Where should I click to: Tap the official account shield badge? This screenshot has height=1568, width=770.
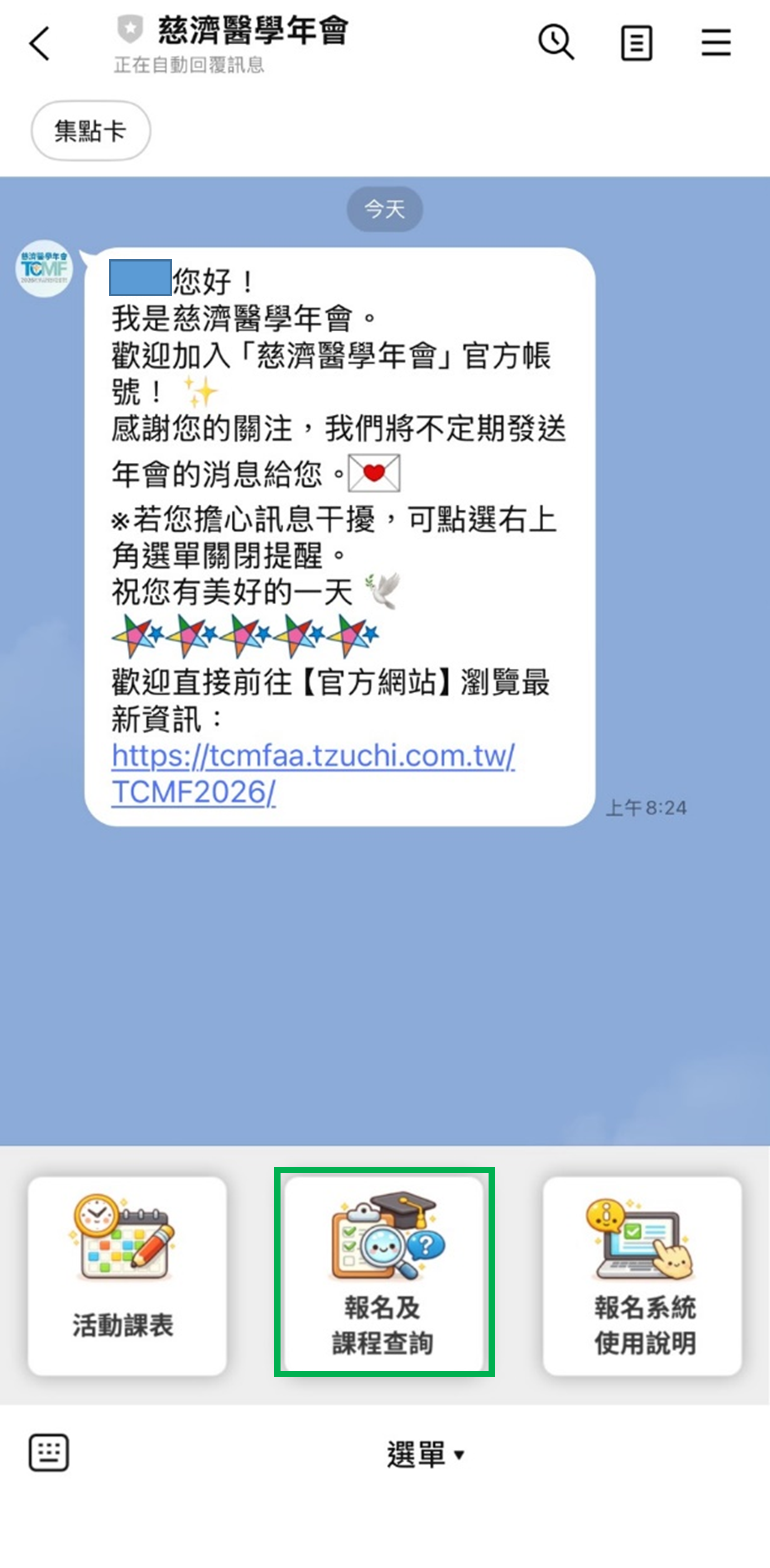point(130,27)
